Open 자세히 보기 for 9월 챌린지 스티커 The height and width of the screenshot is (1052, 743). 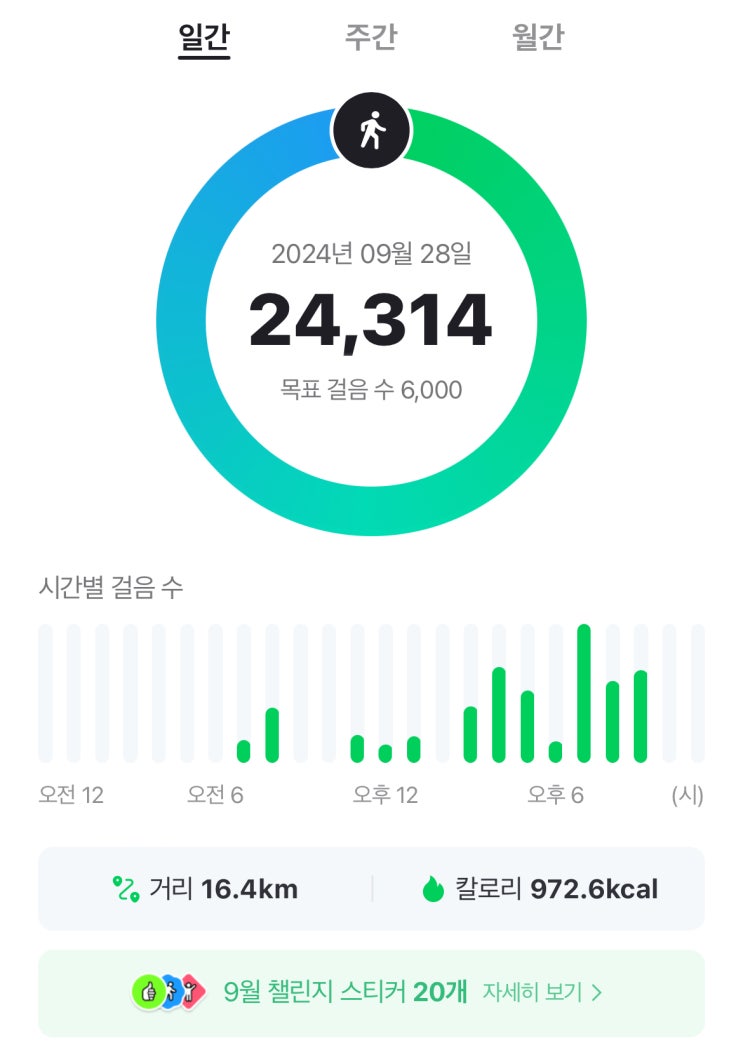[x=542, y=992]
